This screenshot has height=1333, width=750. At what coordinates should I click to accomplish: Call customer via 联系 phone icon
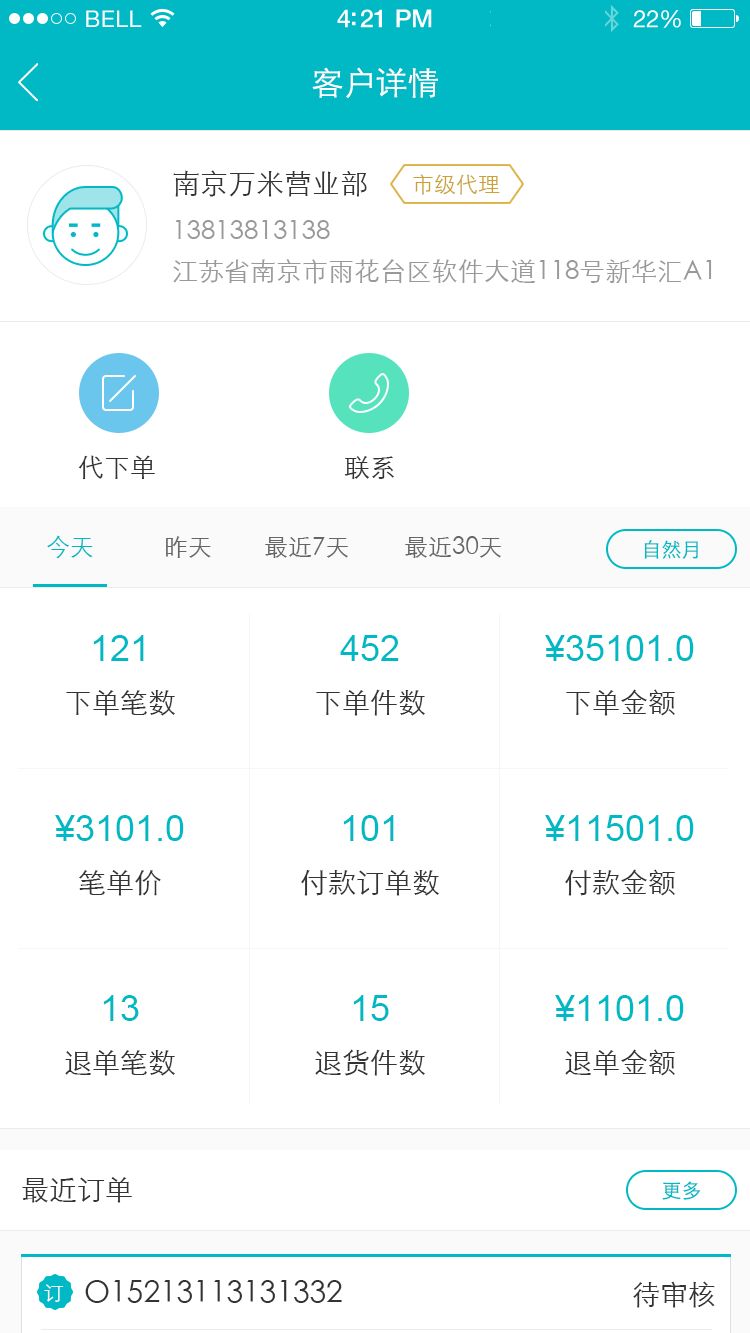click(x=368, y=393)
